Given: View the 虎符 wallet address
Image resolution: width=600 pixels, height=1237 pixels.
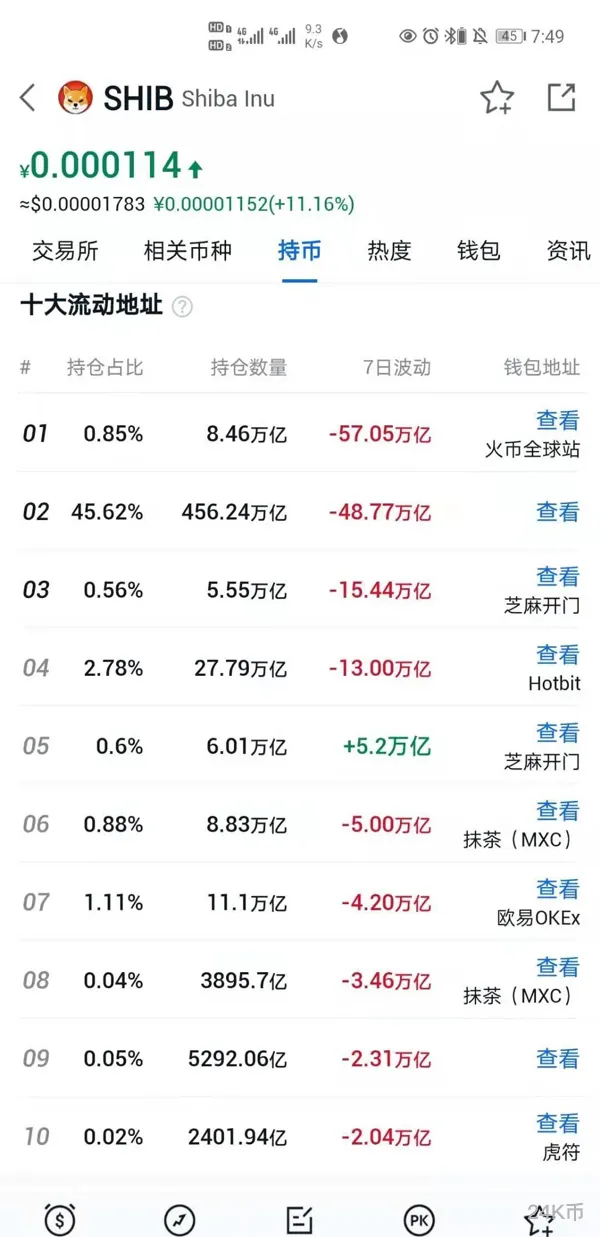Looking at the screenshot, I should (557, 1123).
